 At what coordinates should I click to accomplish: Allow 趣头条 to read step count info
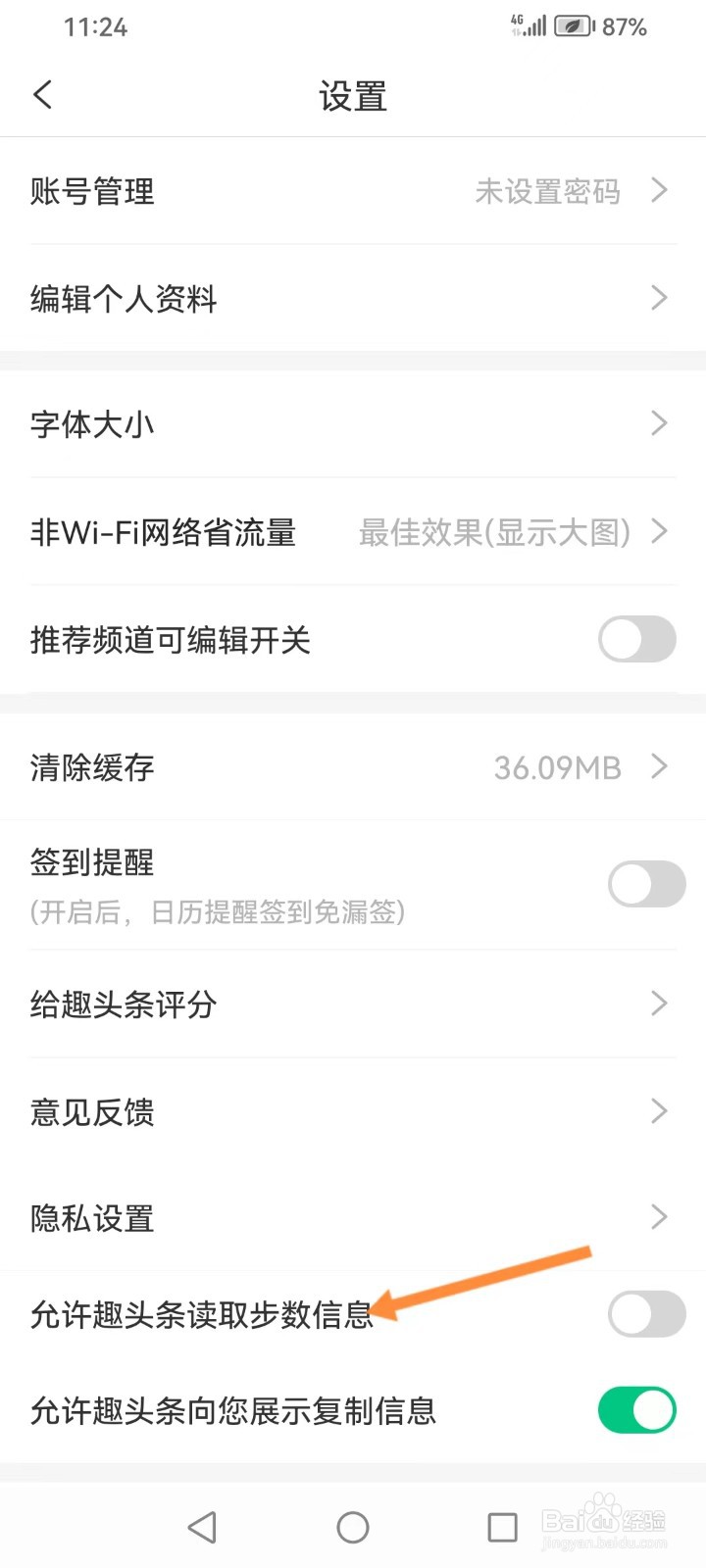click(x=643, y=1313)
